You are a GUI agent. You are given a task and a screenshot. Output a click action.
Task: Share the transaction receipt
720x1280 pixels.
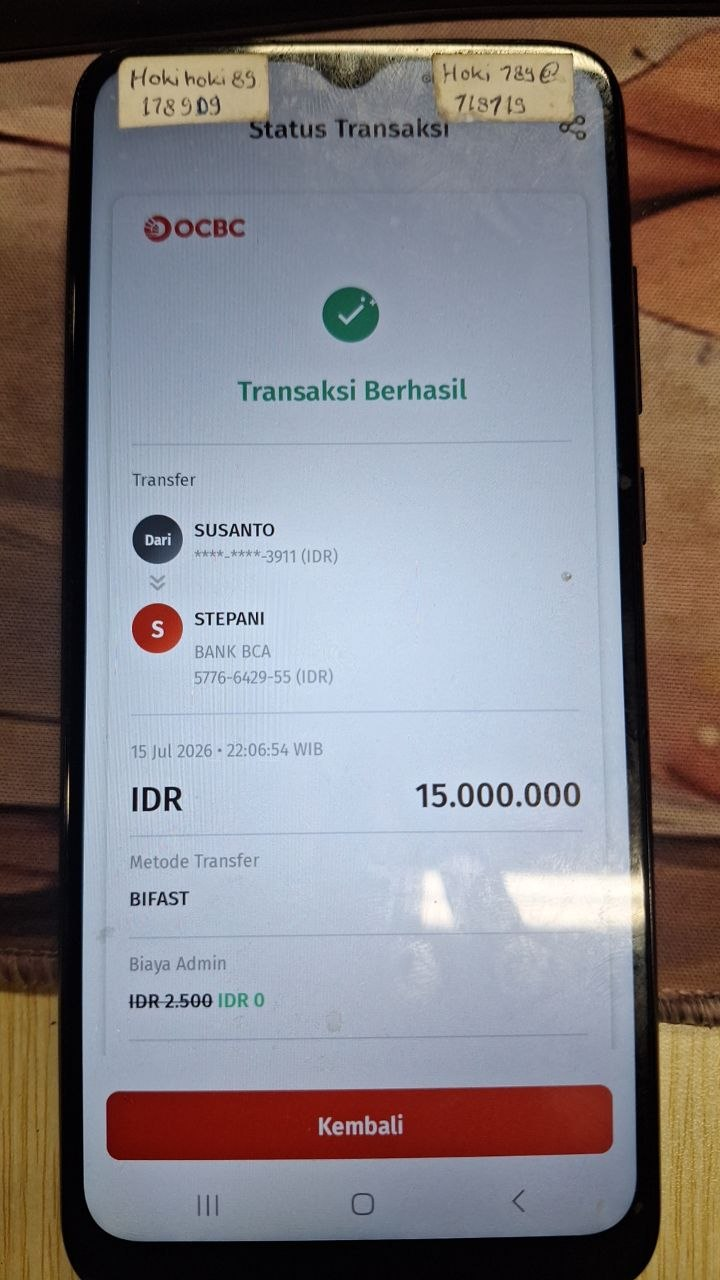click(572, 128)
